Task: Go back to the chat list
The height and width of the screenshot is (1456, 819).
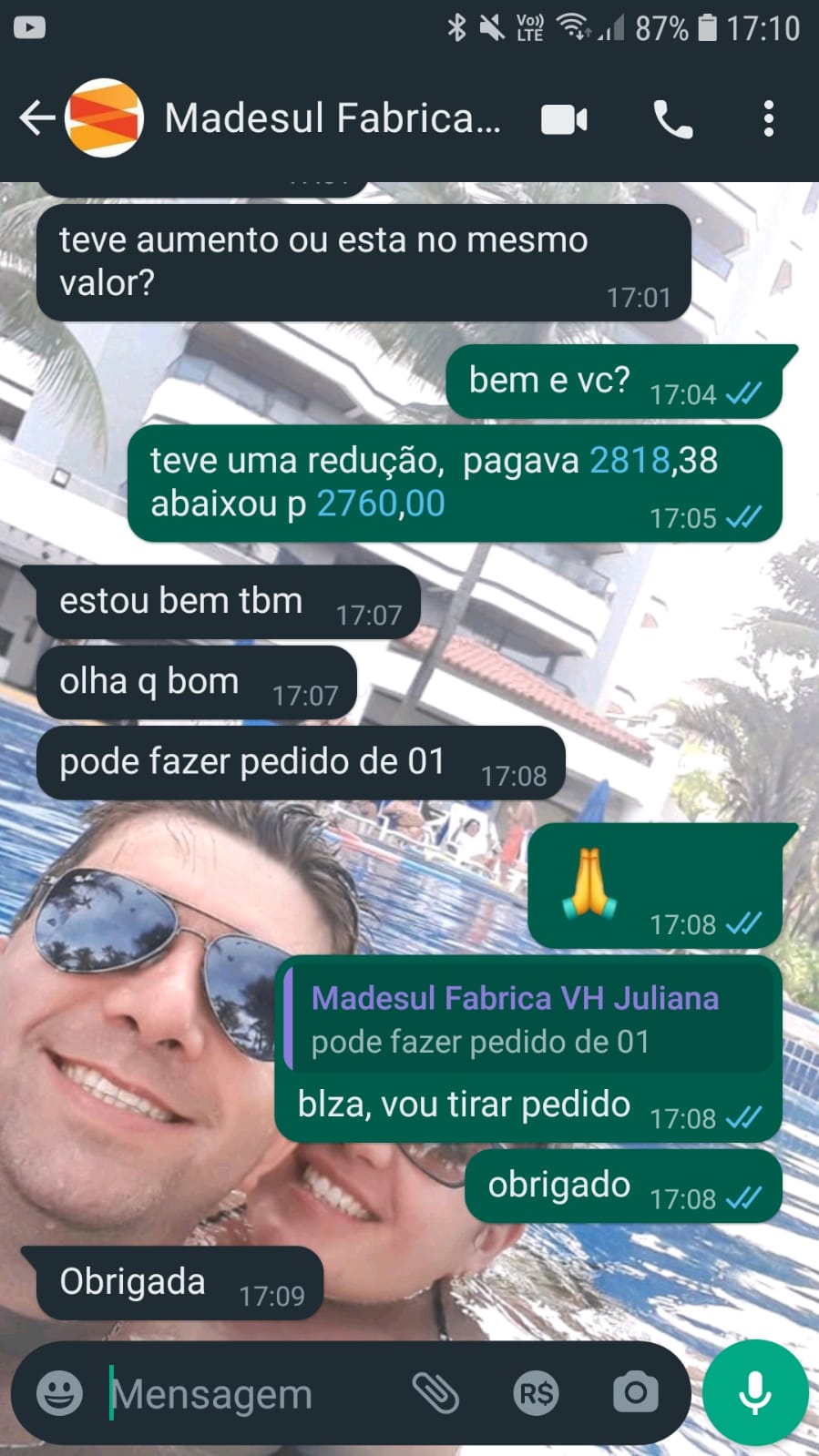Action: click(x=36, y=118)
